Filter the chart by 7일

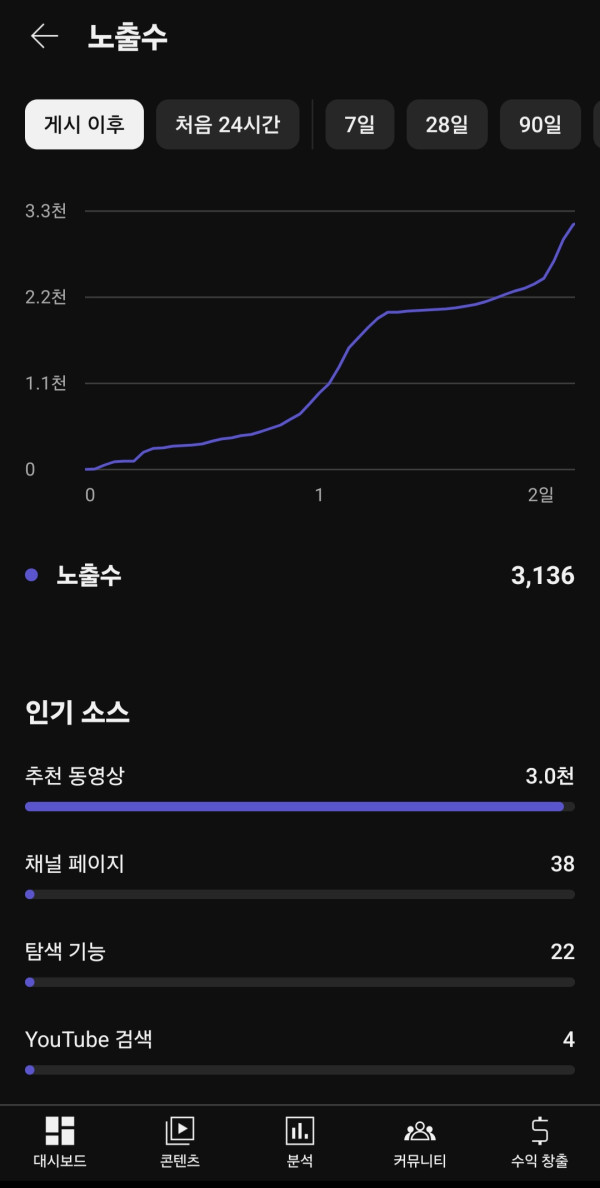tap(360, 125)
